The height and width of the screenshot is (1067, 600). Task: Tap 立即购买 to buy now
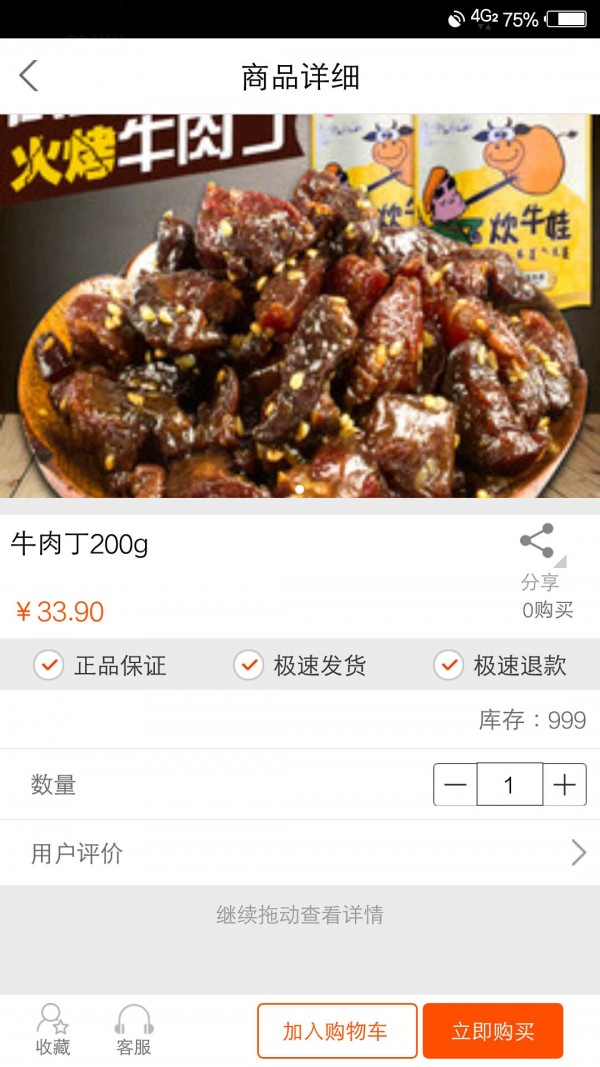[x=493, y=1031]
